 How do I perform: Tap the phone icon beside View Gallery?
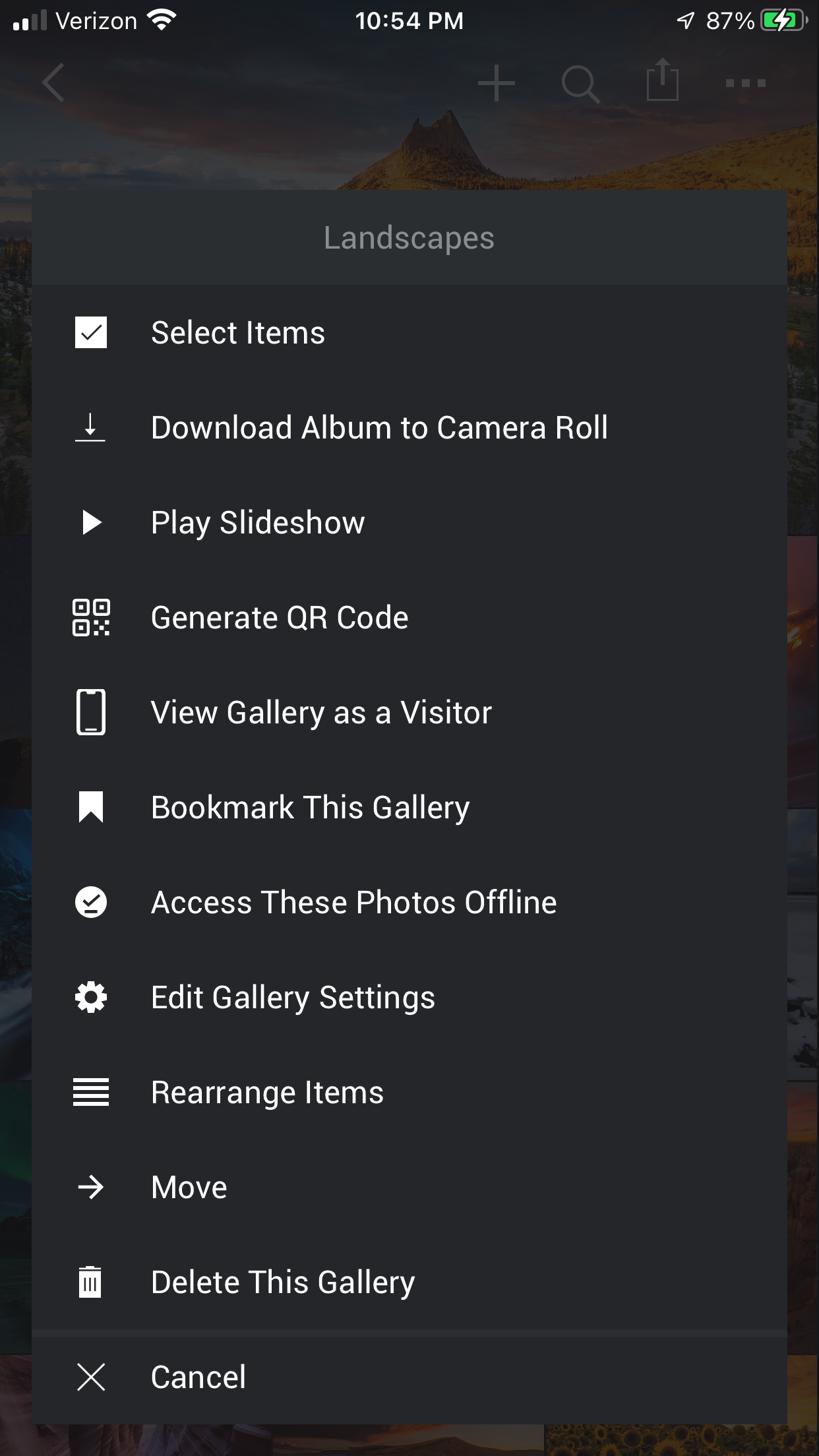(91, 712)
